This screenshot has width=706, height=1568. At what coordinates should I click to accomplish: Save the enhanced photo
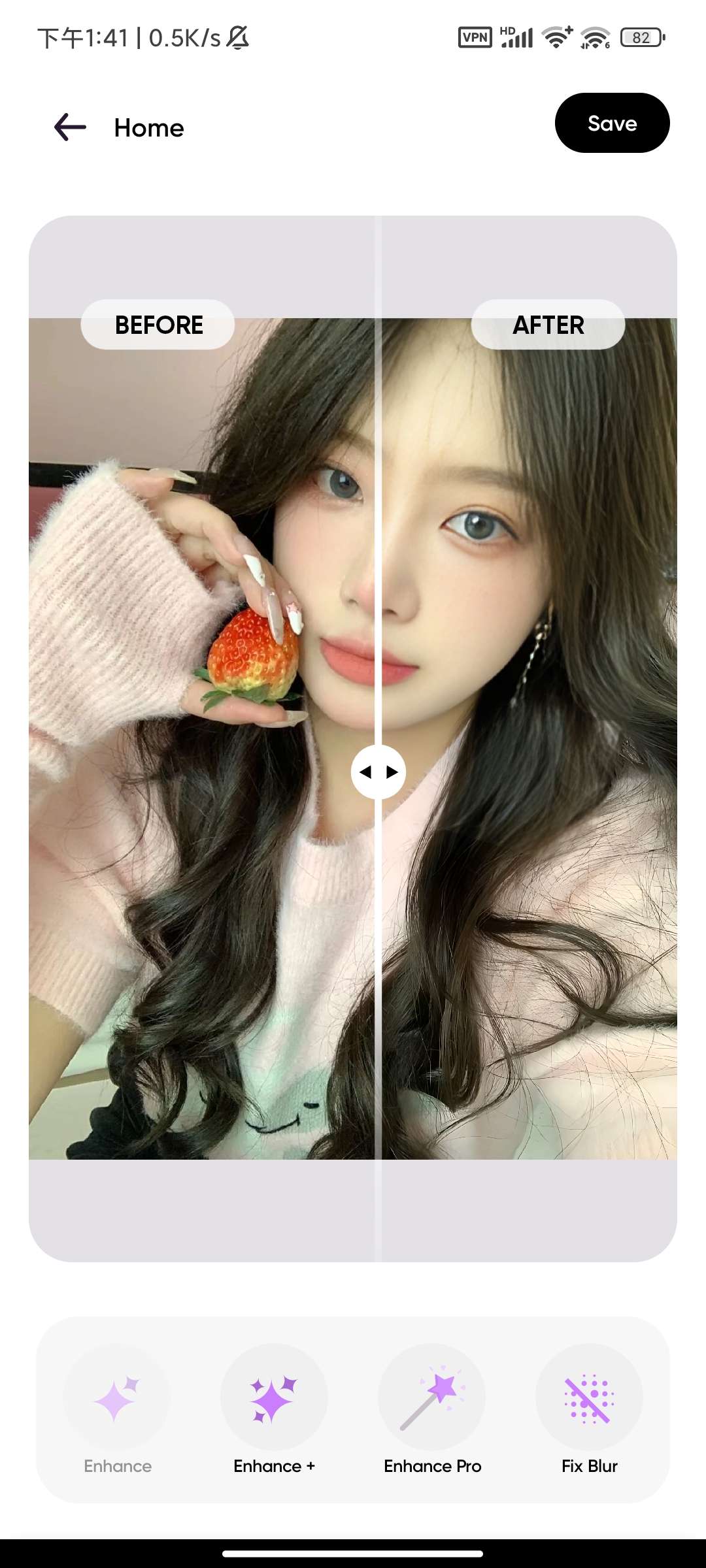tap(612, 123)
